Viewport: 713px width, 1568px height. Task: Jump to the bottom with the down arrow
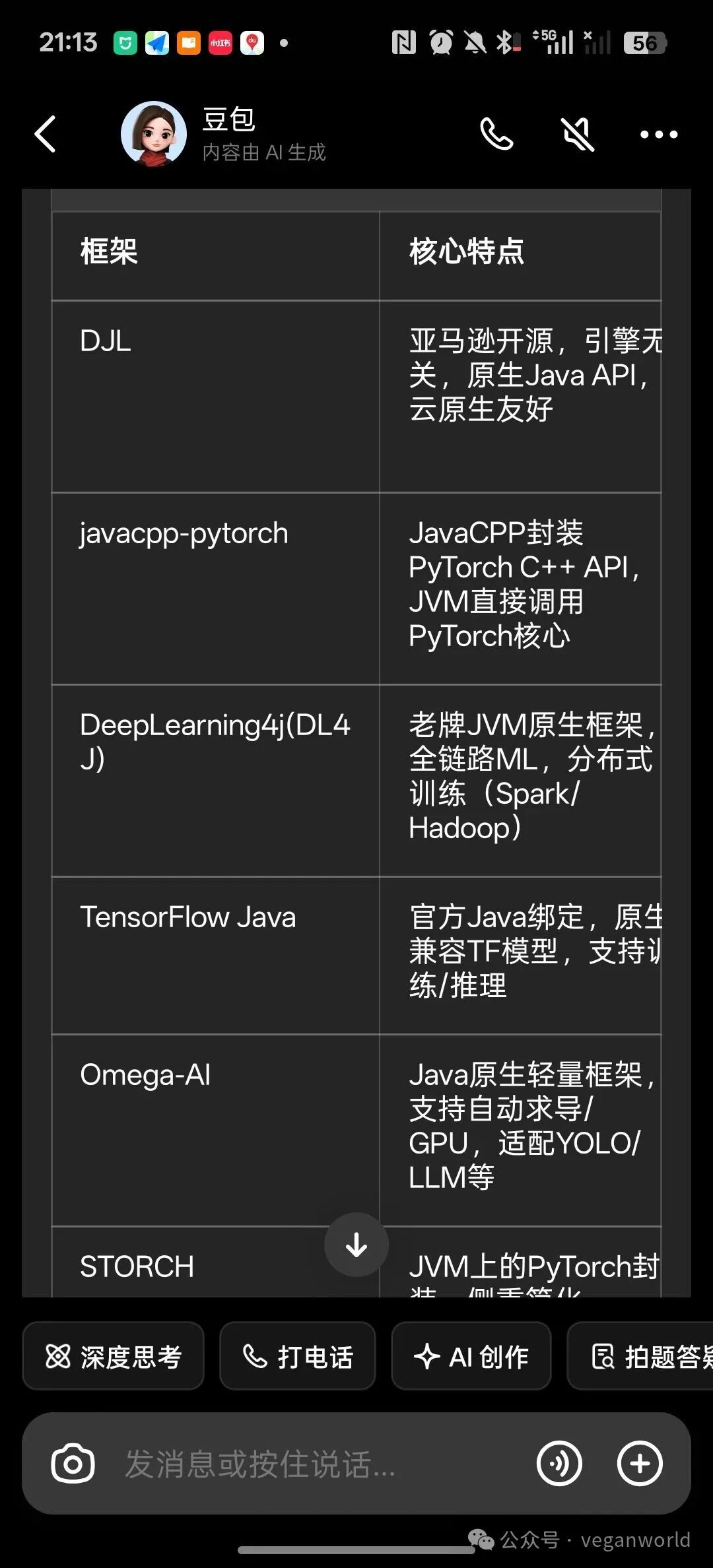coord(356,1245)
